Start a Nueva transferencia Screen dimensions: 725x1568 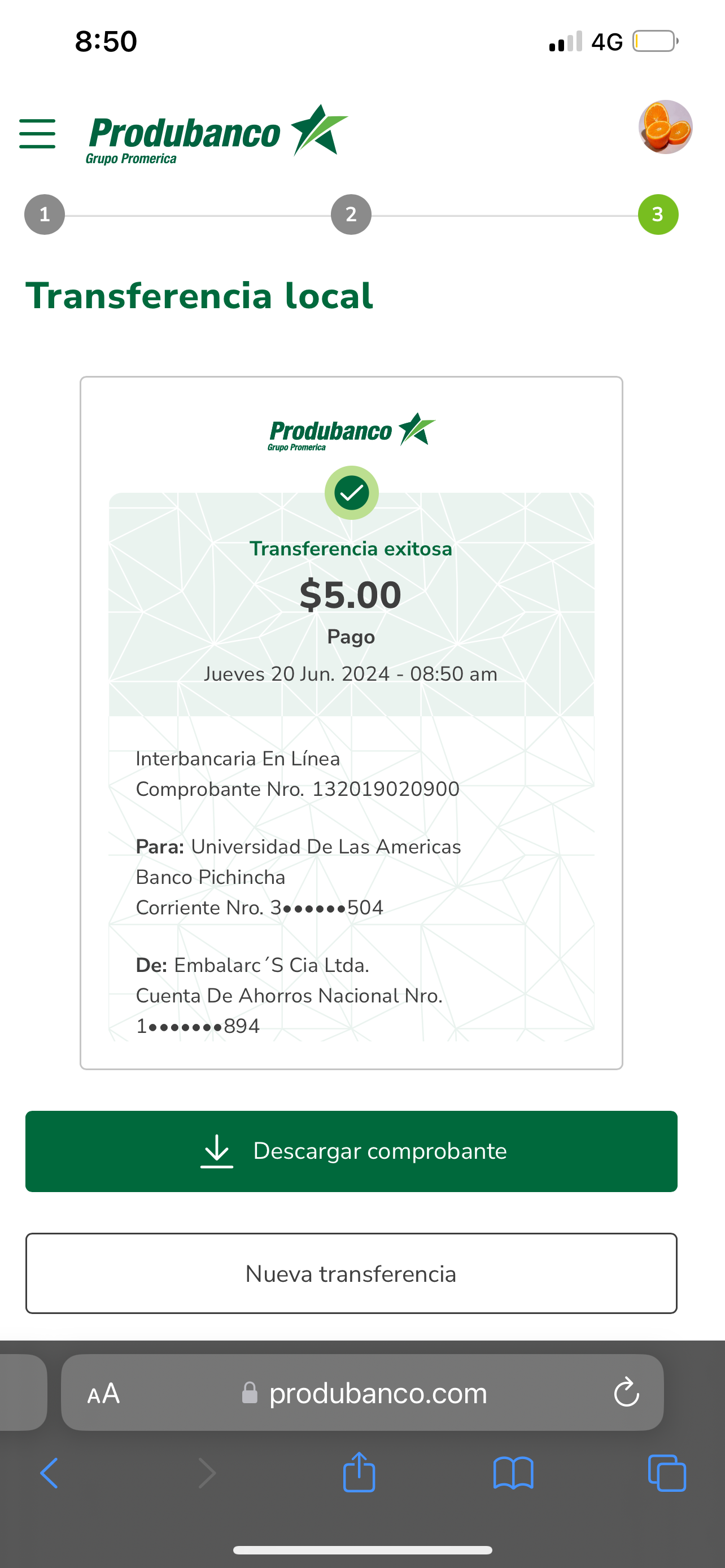(x=351, y=1273)
